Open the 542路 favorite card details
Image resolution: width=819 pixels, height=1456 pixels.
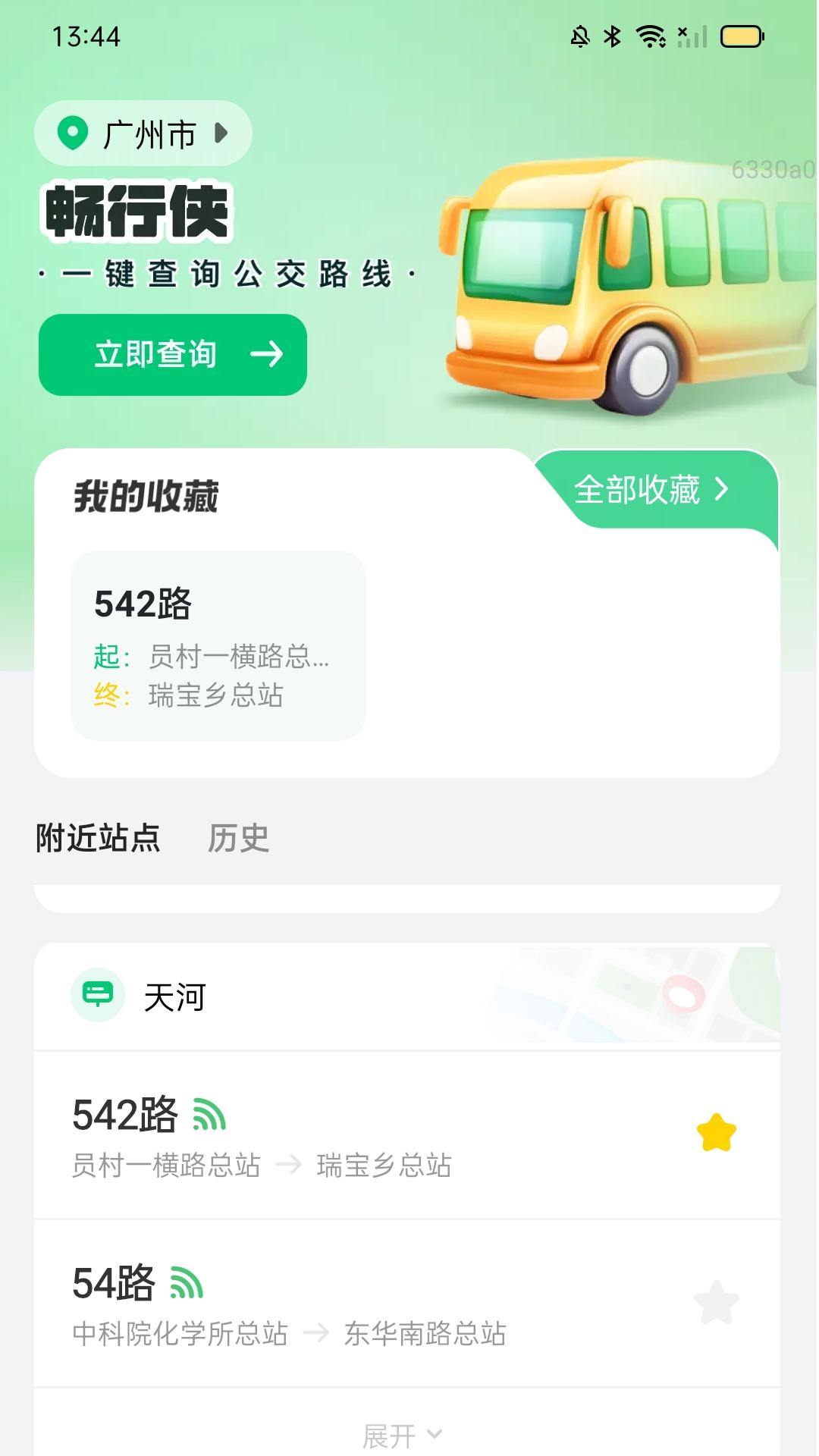pos(219,645)
